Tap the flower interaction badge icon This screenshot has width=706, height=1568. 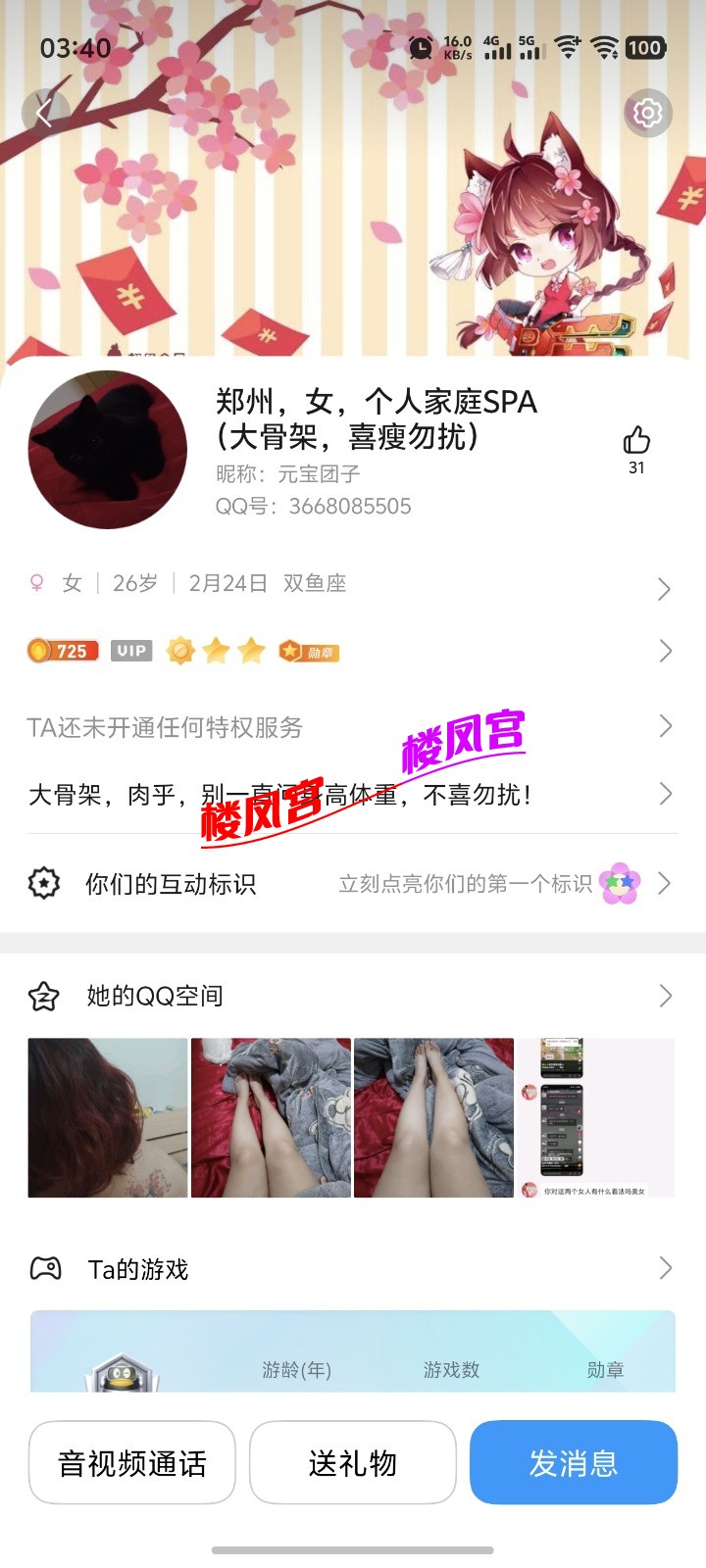[619, 883]
